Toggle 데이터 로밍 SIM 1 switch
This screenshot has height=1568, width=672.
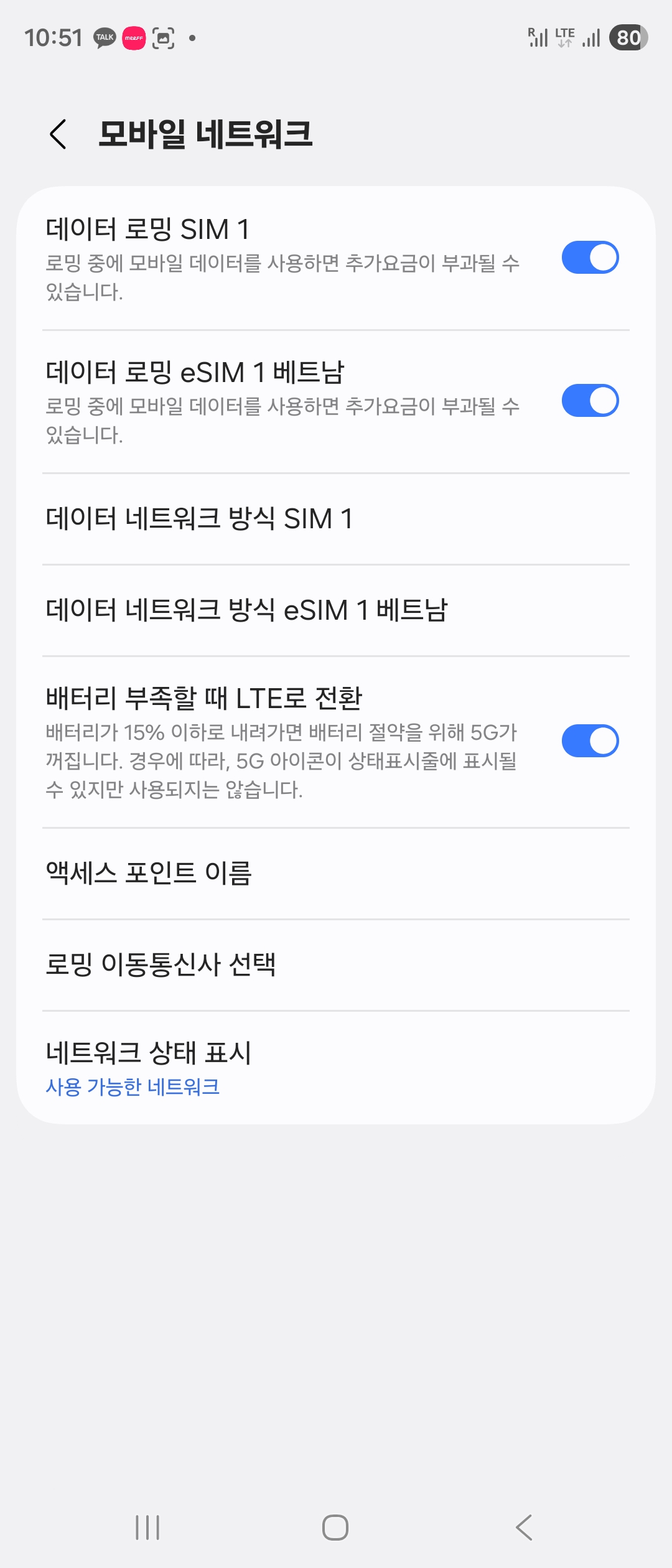click(589, 258)
